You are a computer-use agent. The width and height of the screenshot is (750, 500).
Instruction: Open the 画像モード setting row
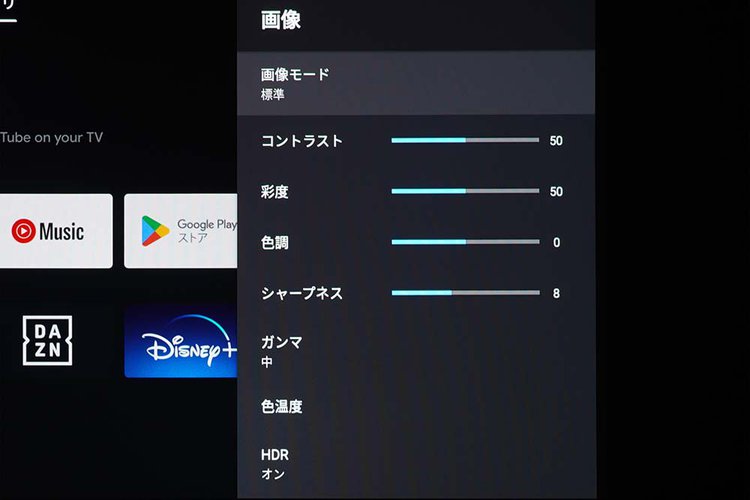[415, 83]
